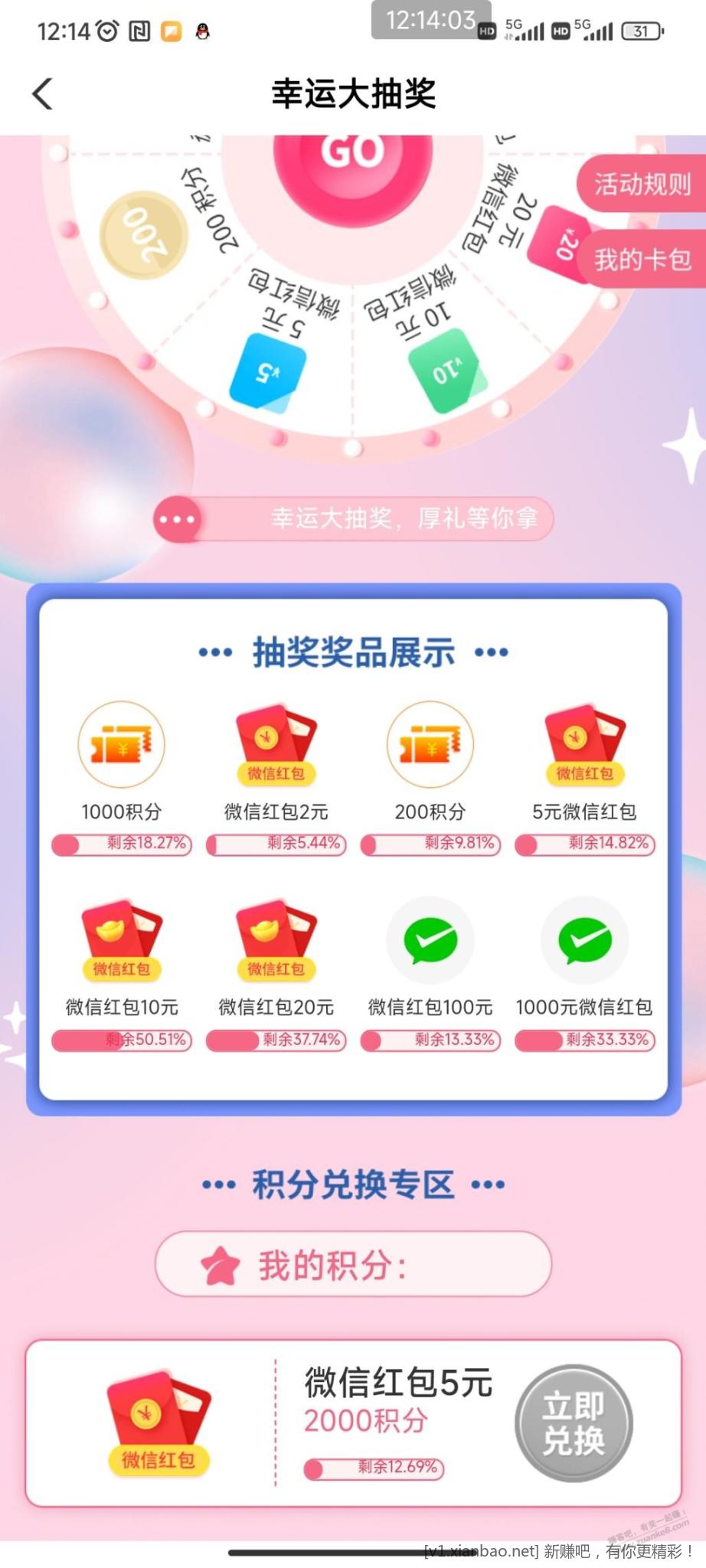The width and height of the screenshot is (706, 1568).
Task: Open 活动规则
Action: click(x=642, y=184)
